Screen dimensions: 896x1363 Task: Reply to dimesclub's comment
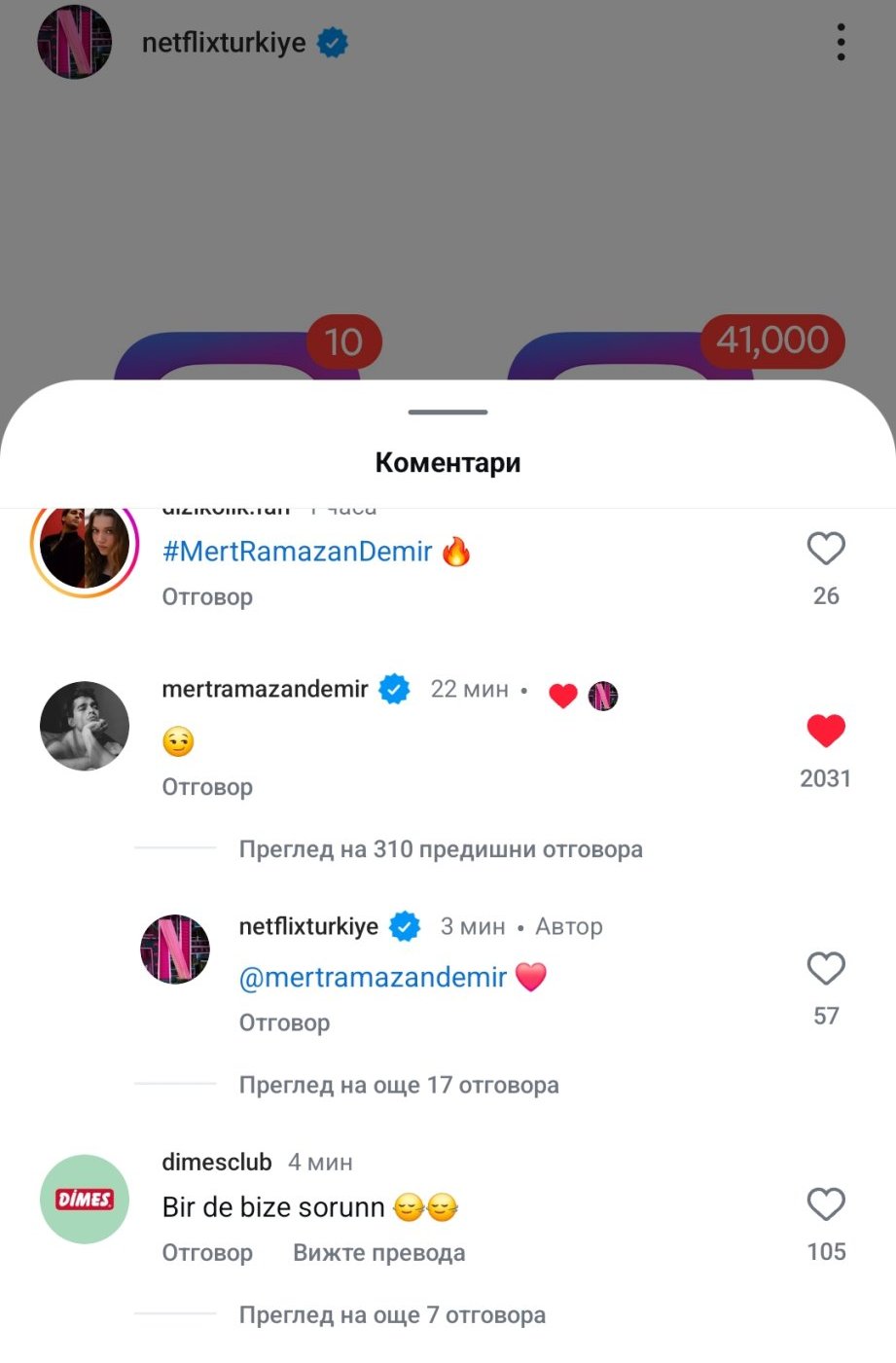click(x=207, y=1252)
